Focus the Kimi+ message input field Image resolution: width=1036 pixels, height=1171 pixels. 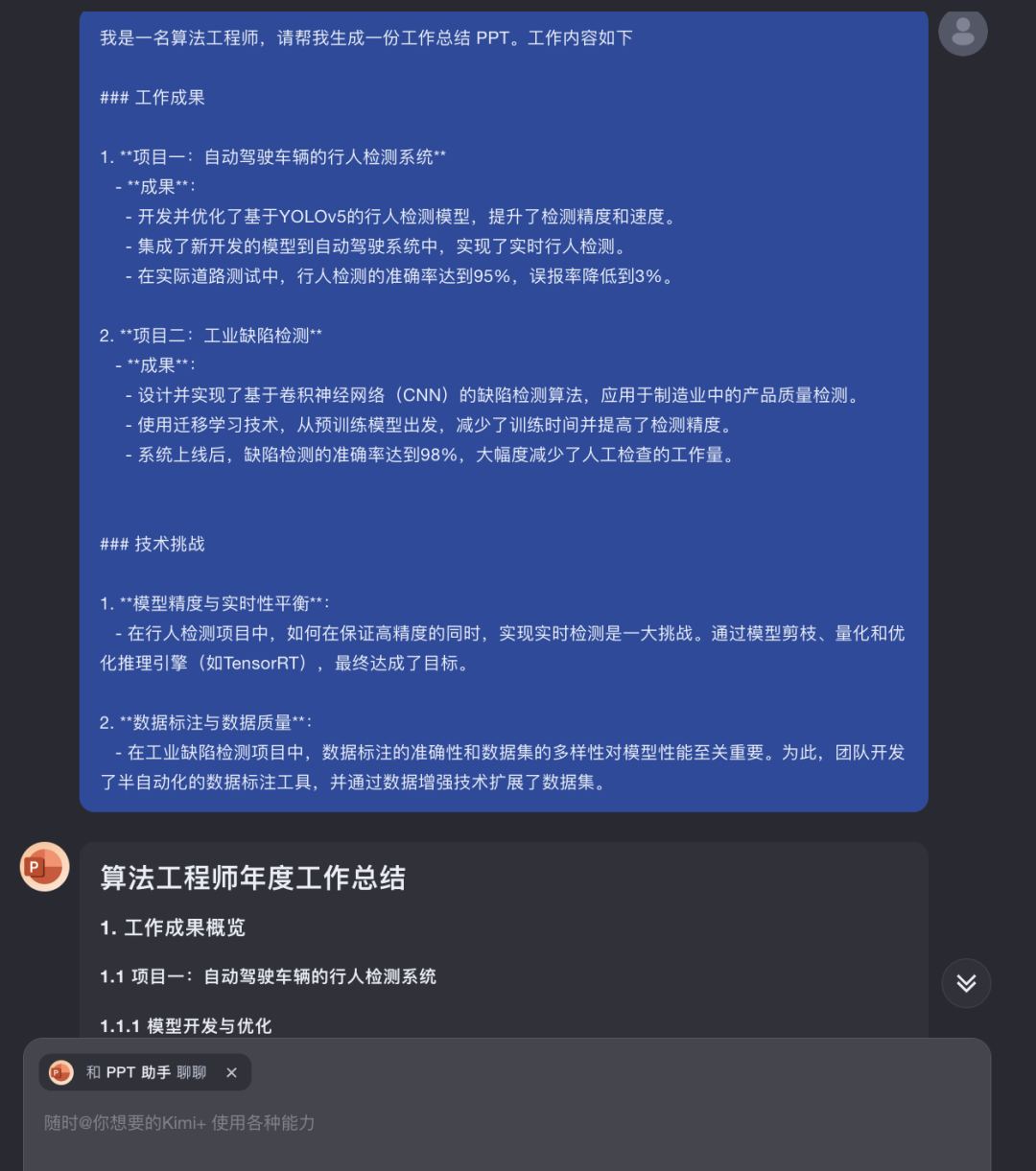point(480,1122)
